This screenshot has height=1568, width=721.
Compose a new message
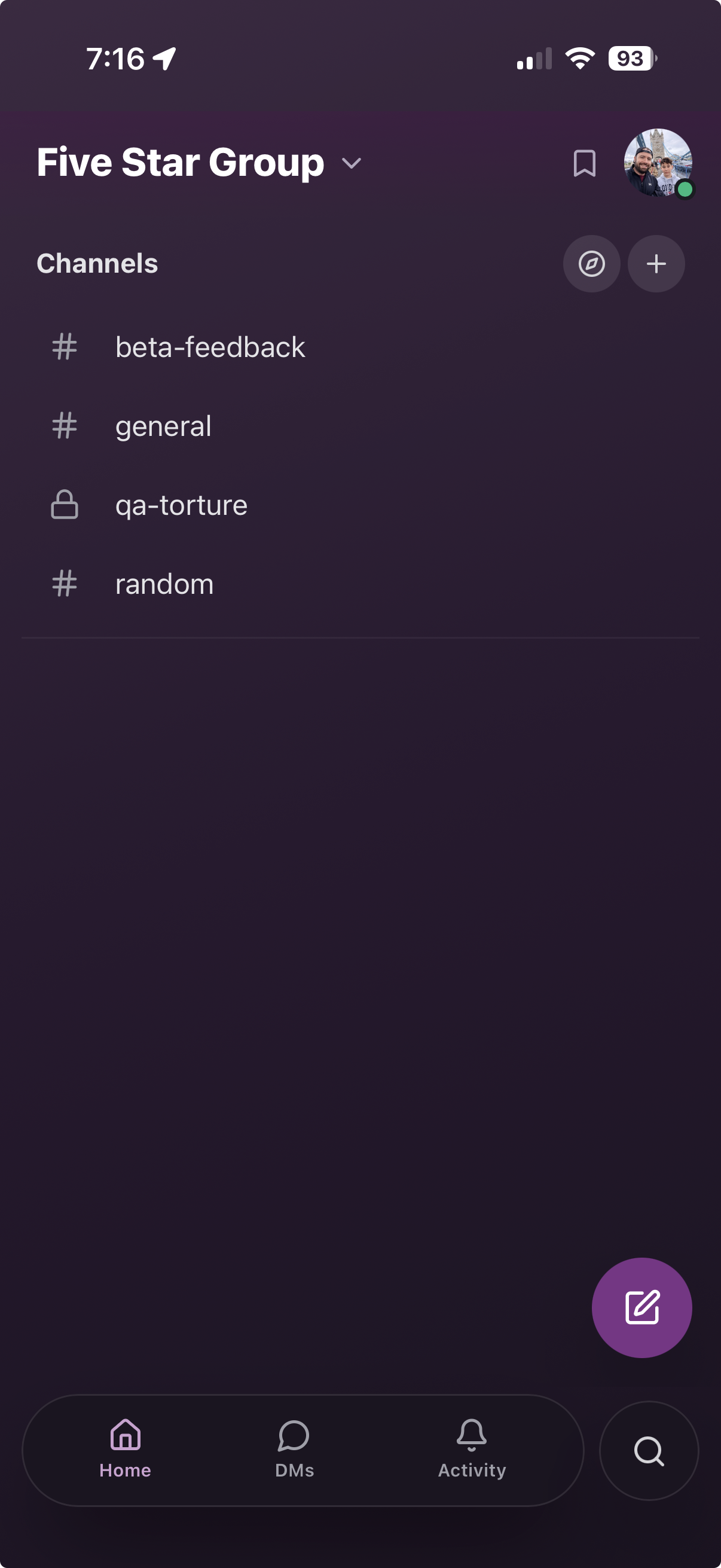[x=642, y=1307]
